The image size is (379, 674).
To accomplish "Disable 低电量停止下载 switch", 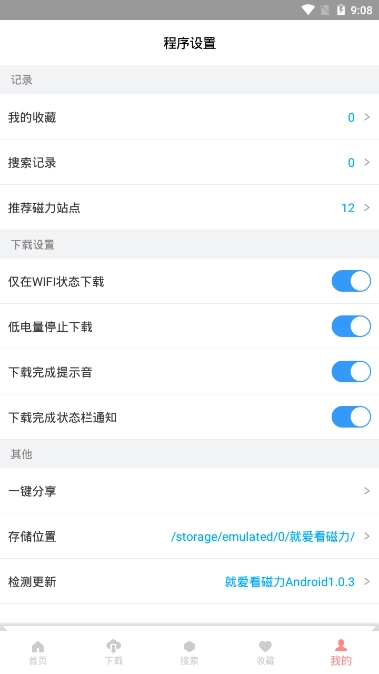I will coord(351,326).
